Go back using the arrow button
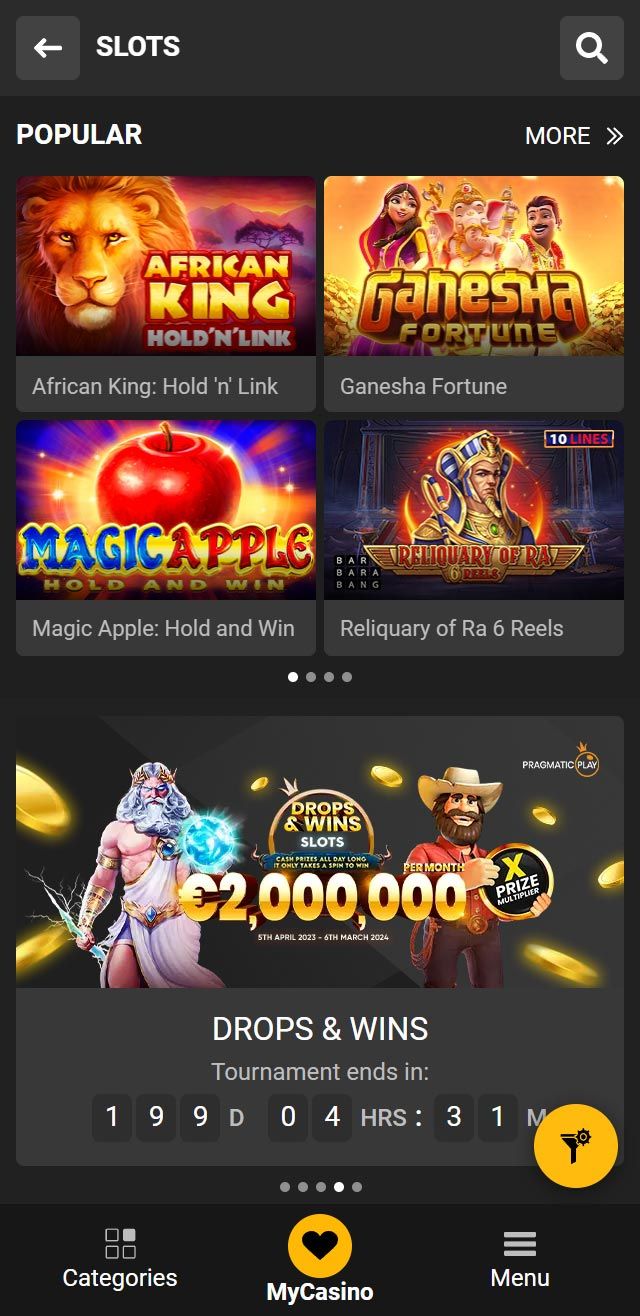The height and width of the screenshot is (1316, 640). [x=47, y=48]
